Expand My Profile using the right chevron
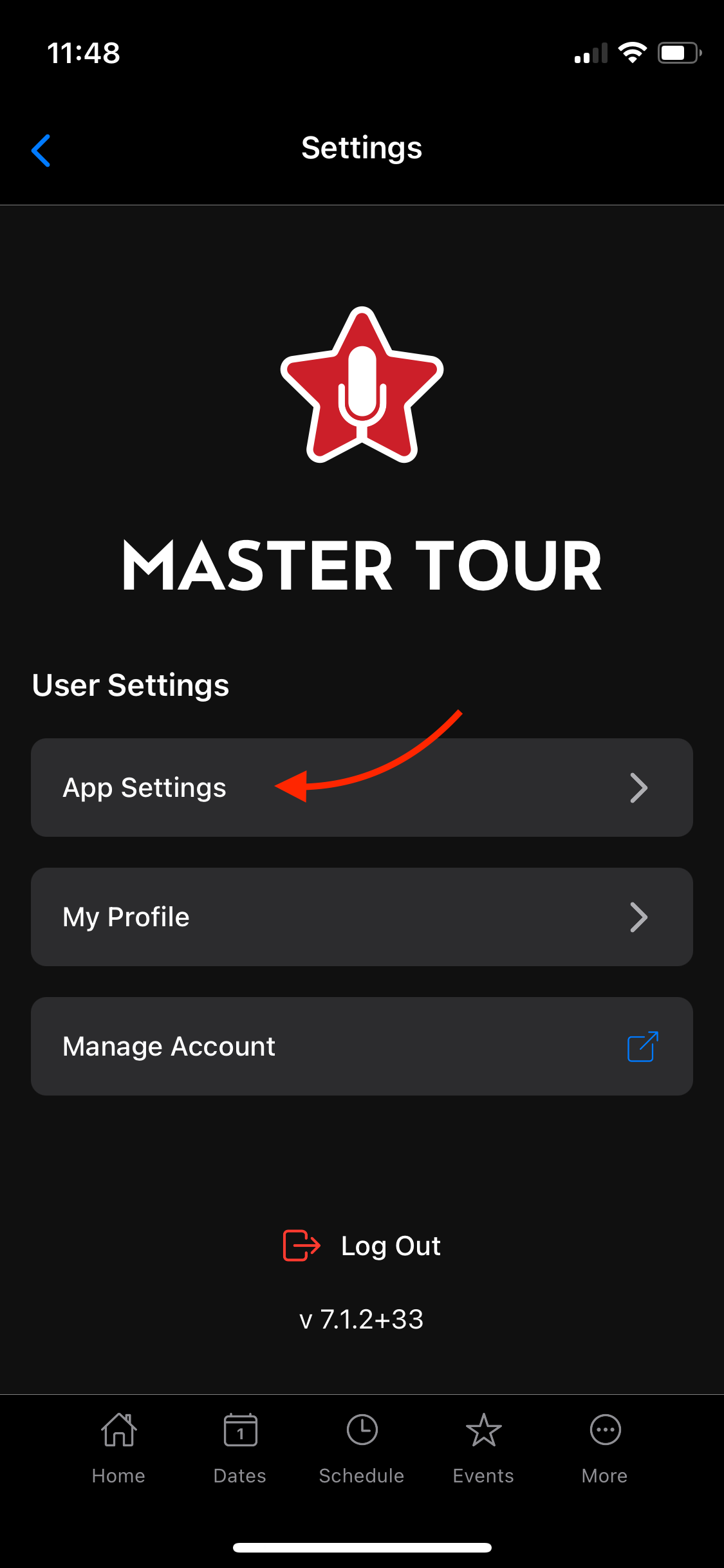This screenshot has width=724, height=1568. (x=638, y=917)
